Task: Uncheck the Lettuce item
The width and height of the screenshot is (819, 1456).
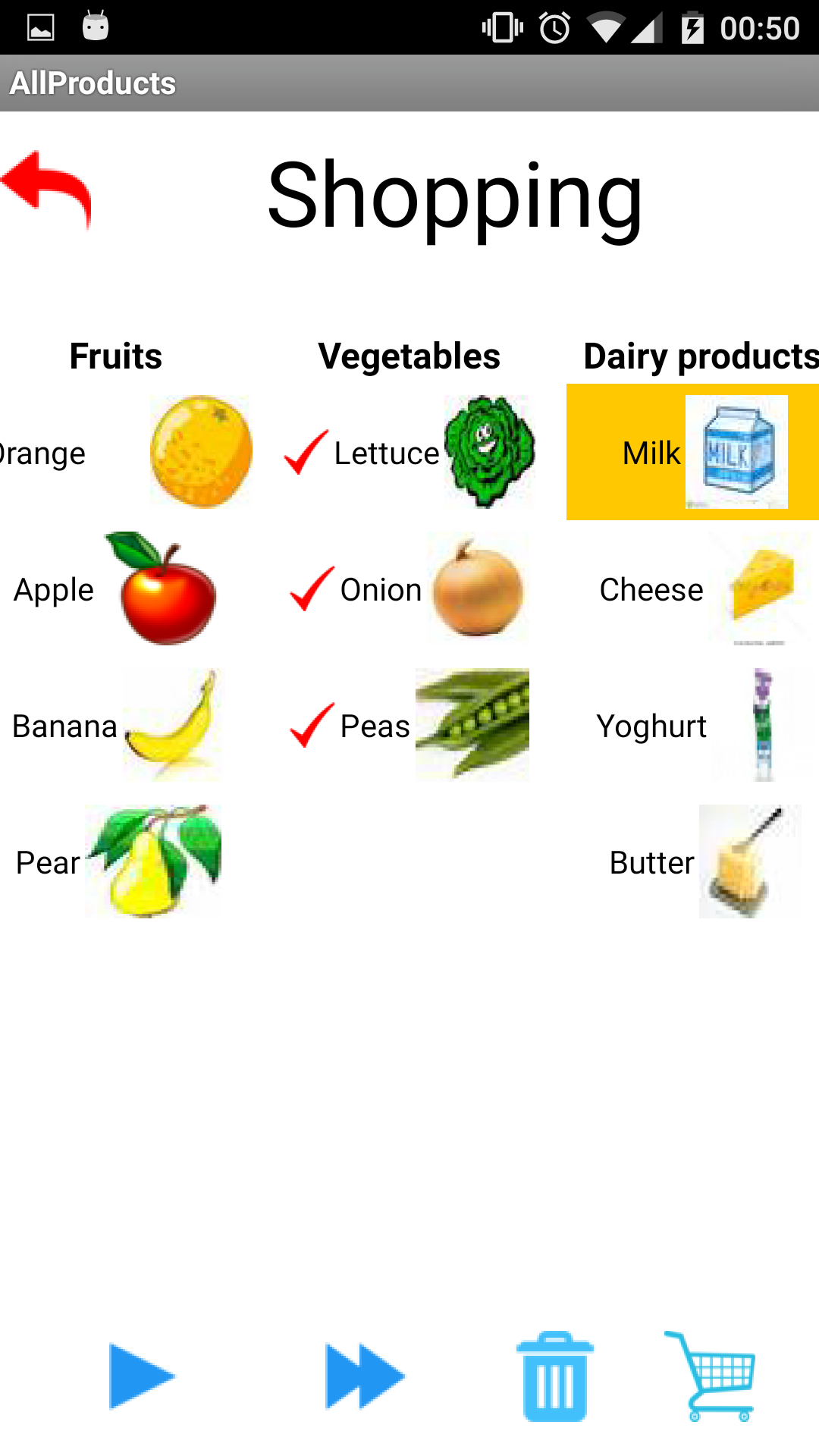Action: [408, 453]
